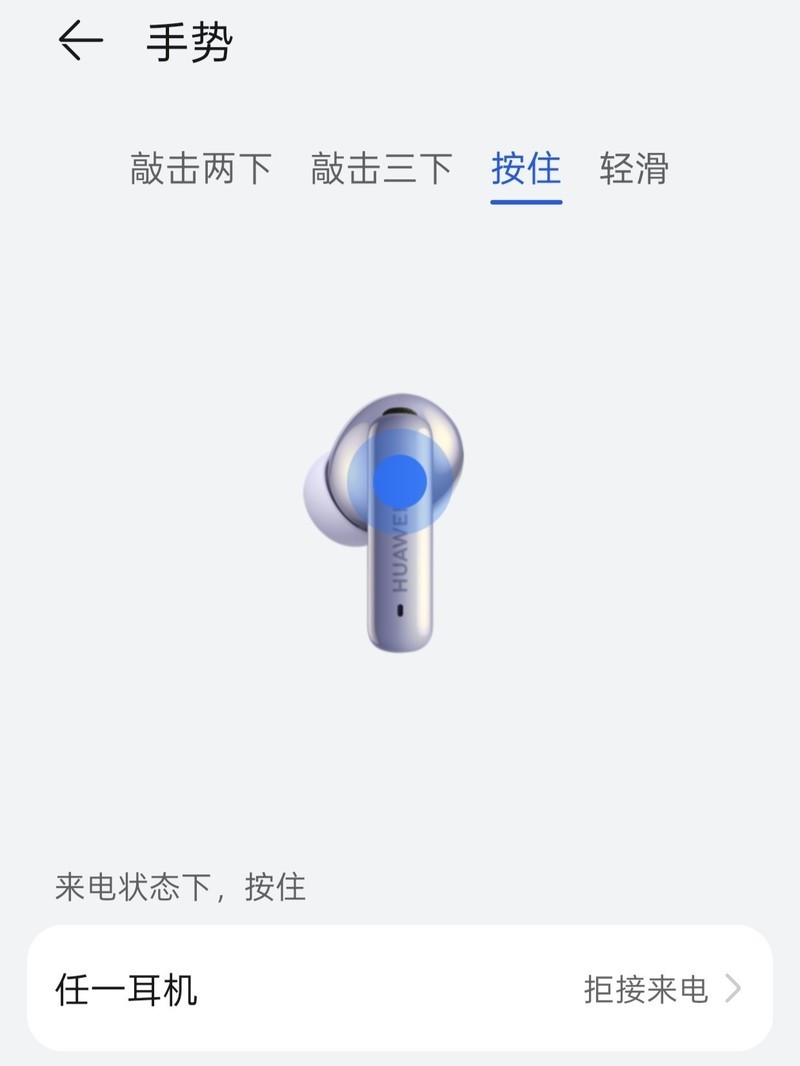Tap the 任一耳机 row to change its action

pos(400,990)
